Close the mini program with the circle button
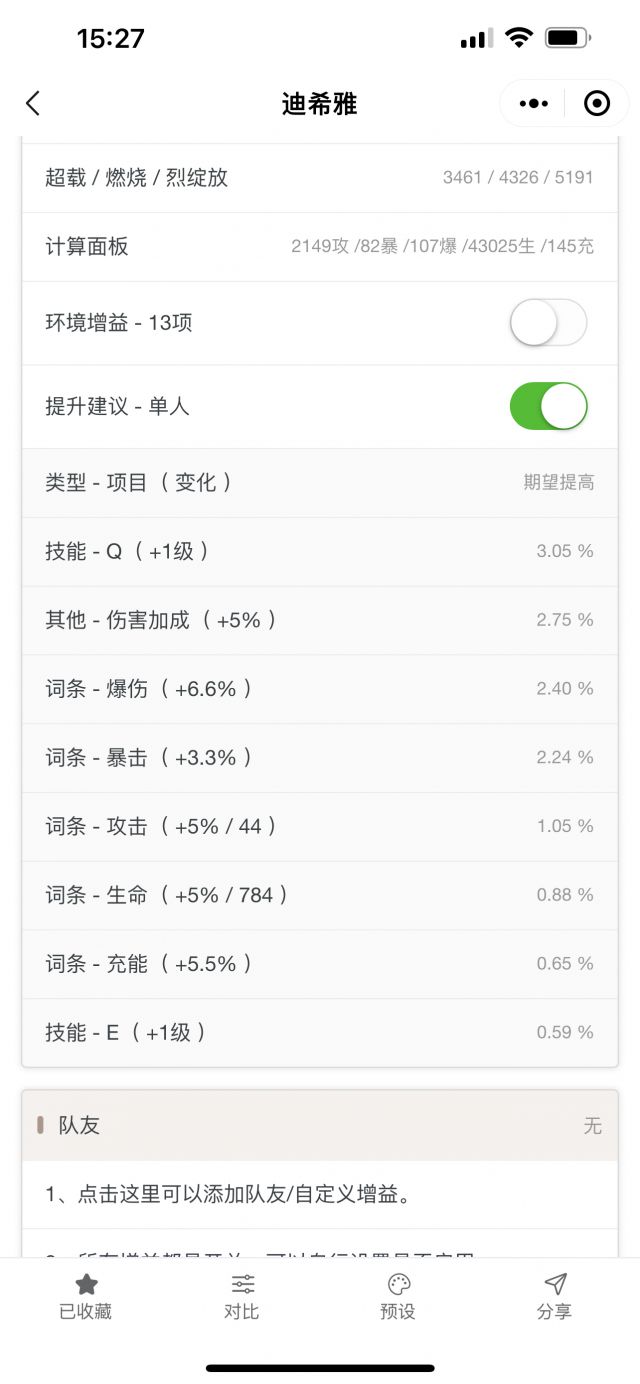The image size is (640, 1384). (597, 103)
